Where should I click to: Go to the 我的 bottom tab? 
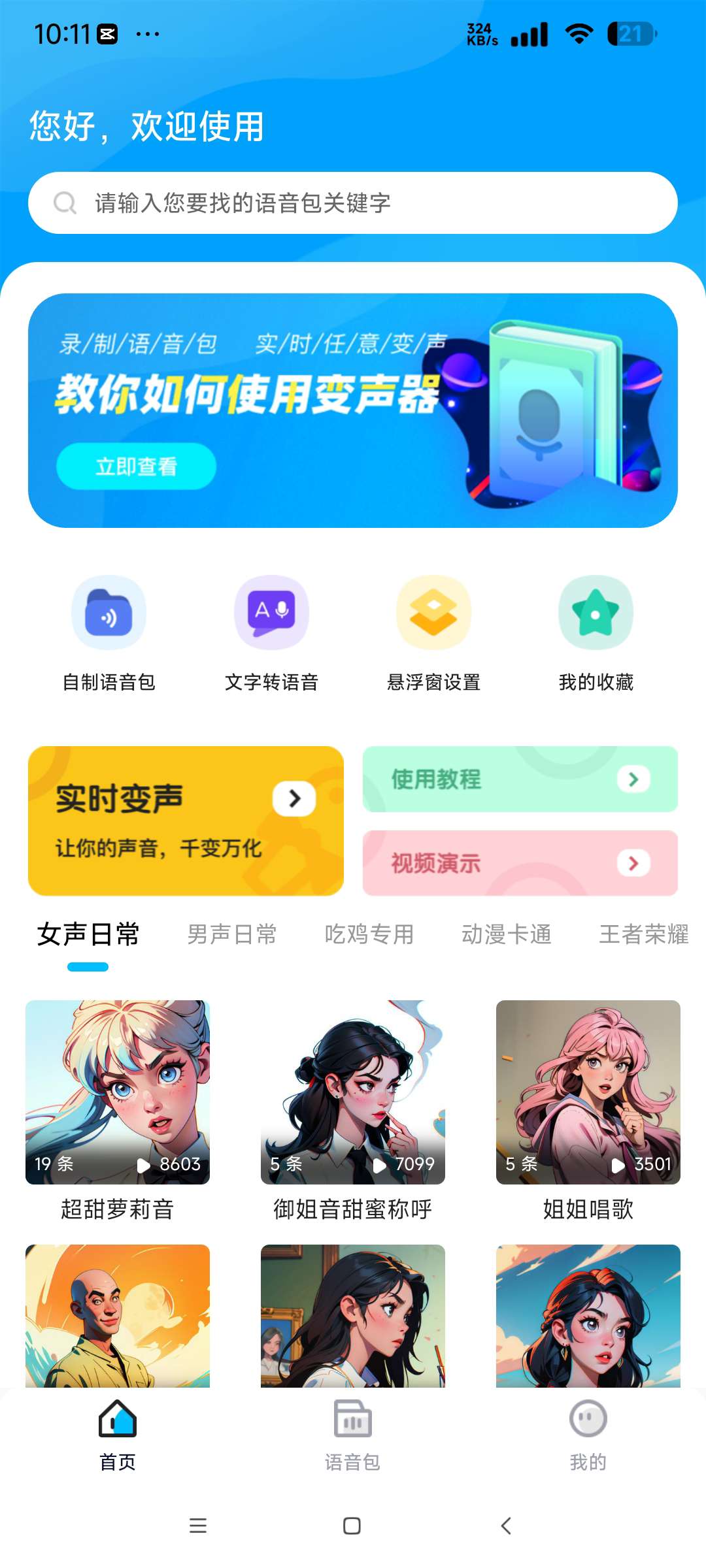(x=588, y=1435)
